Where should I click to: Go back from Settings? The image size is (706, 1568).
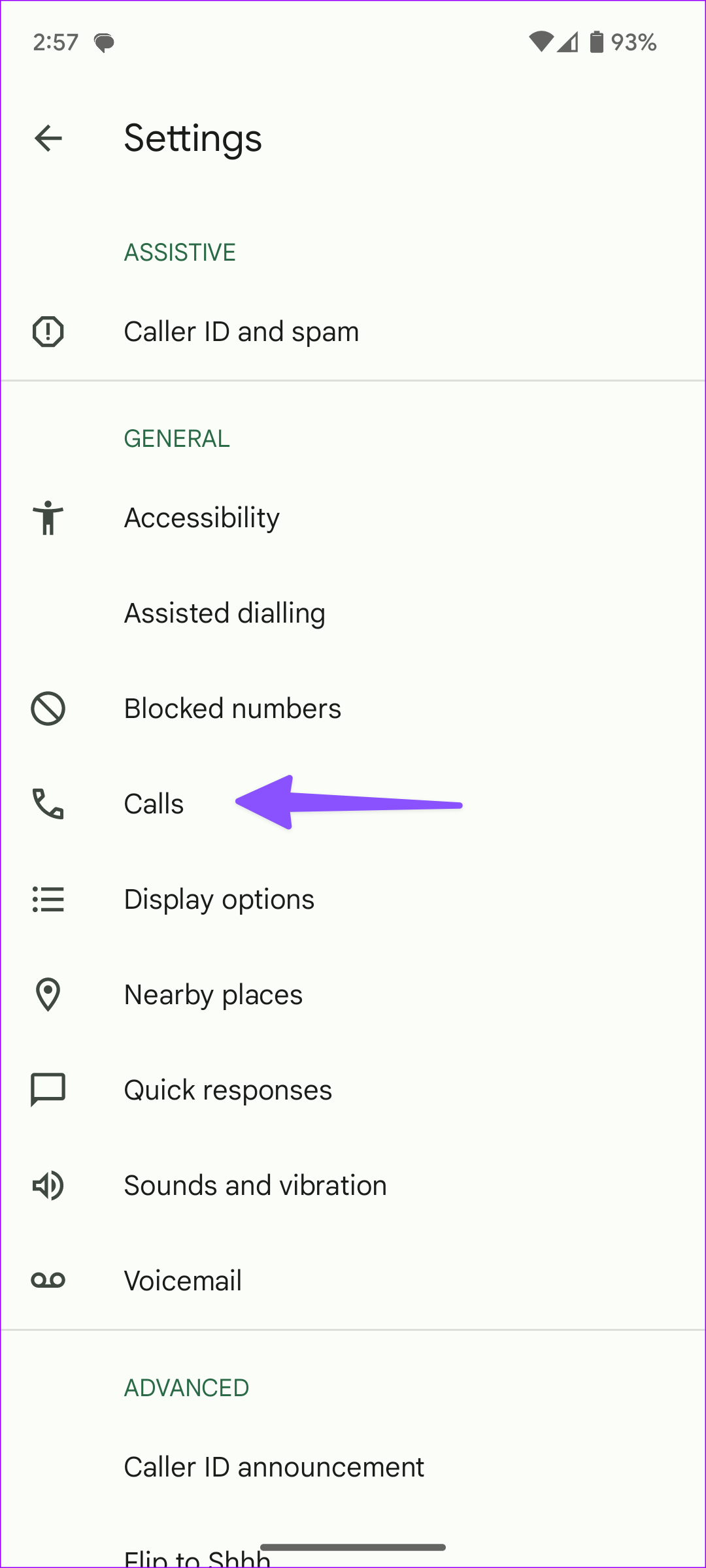[48, 139]
